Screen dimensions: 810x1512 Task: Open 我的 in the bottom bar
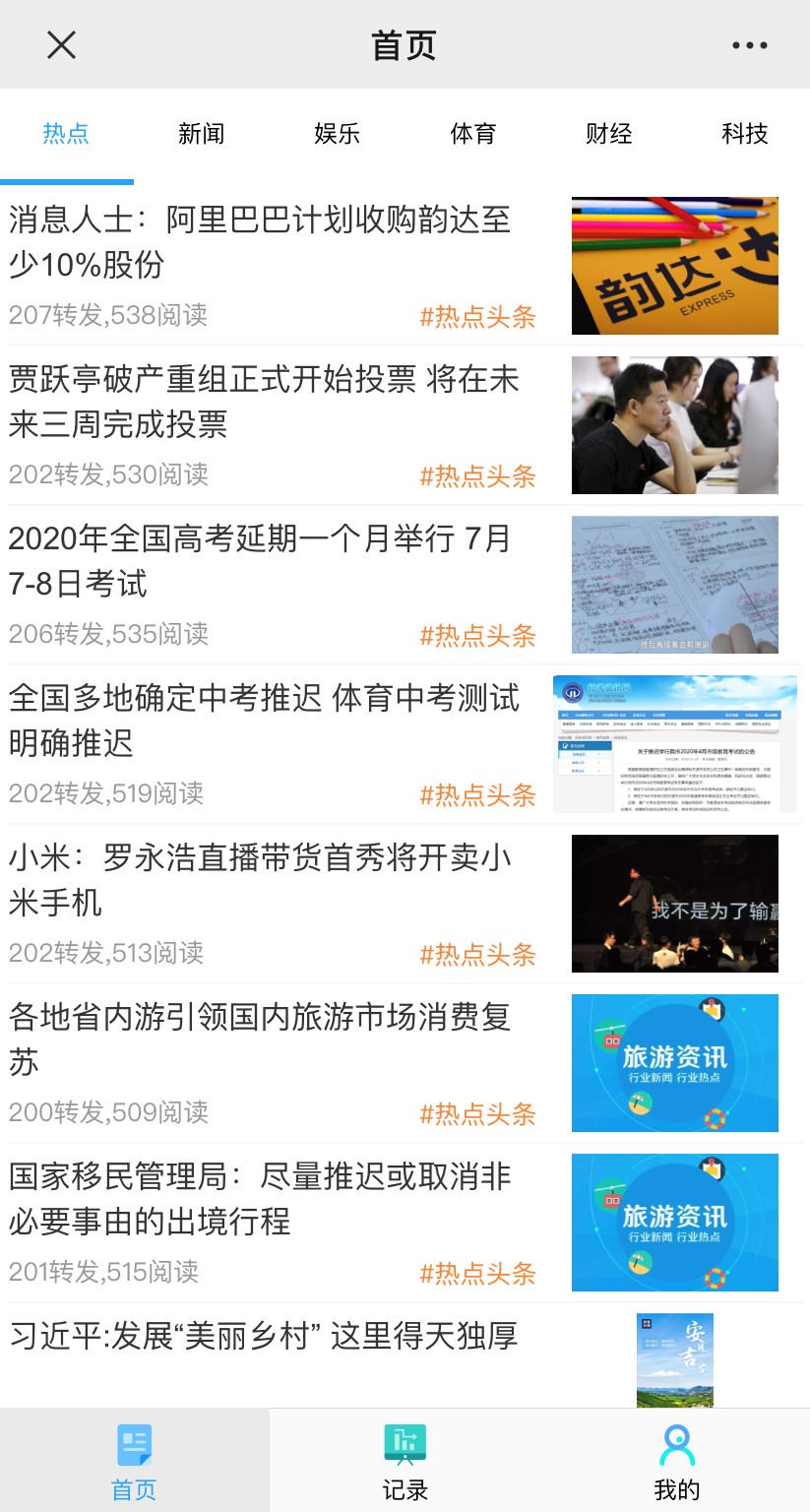pos(676,1461)
